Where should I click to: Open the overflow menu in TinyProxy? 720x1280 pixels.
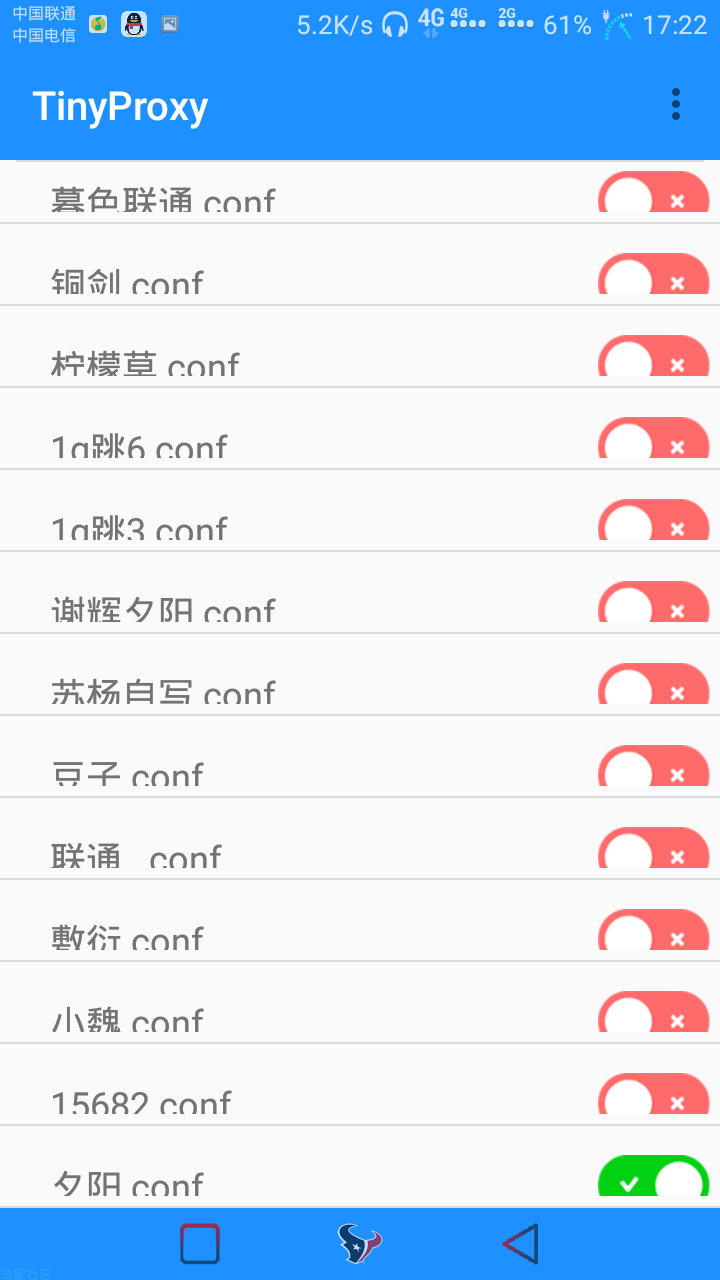click(676, 104)
